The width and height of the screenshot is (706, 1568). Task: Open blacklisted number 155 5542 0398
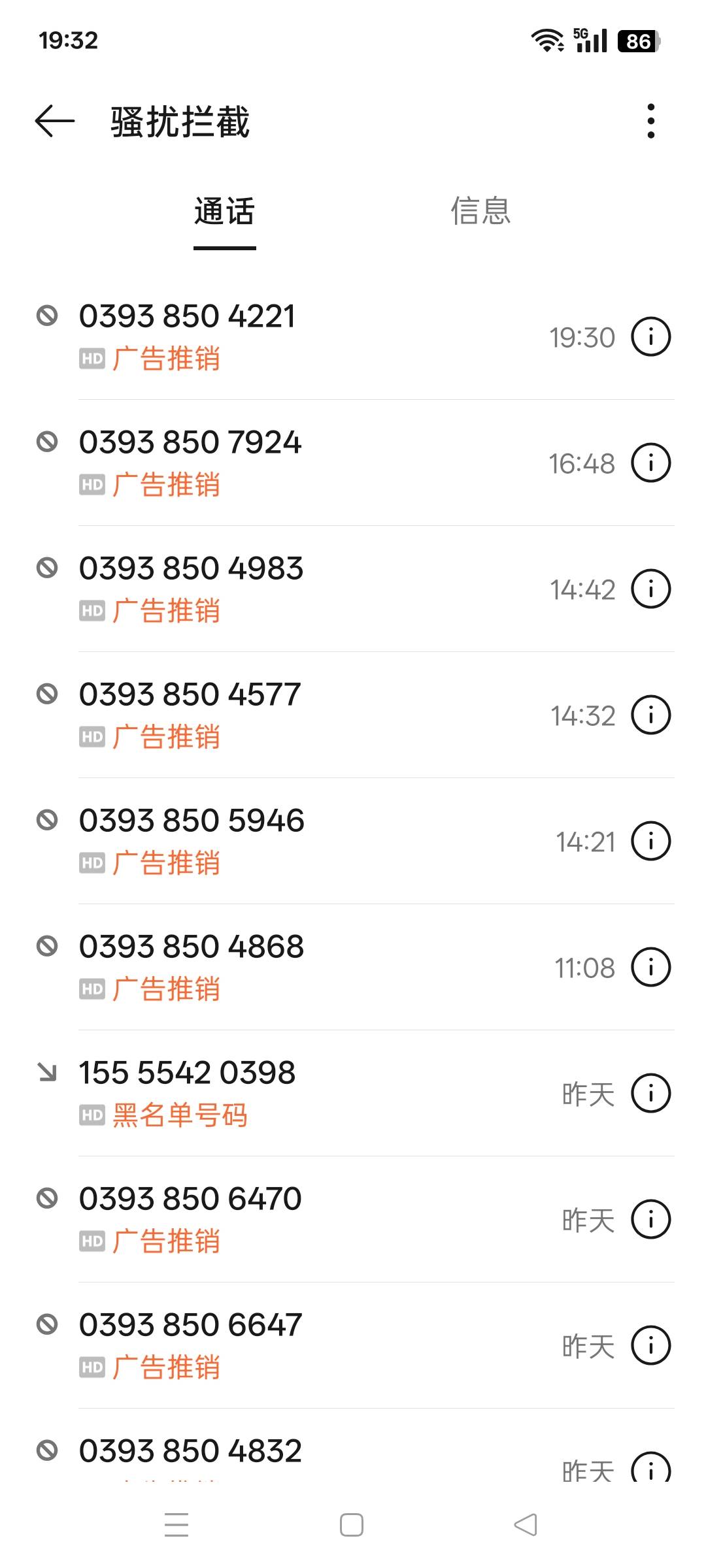pyautogui.click(x=353, y=1094)
